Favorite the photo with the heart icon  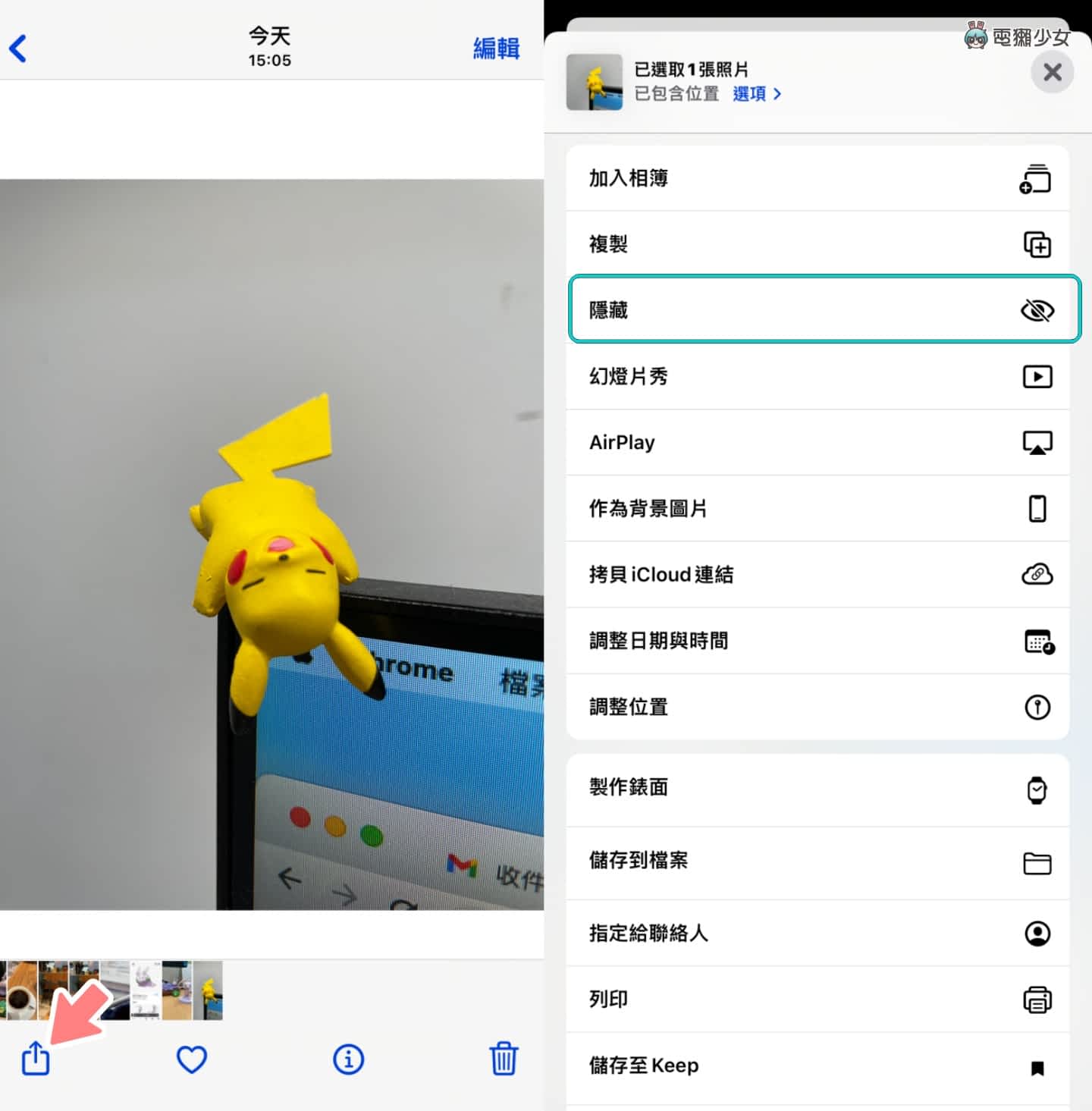(x=192, y=1059)
